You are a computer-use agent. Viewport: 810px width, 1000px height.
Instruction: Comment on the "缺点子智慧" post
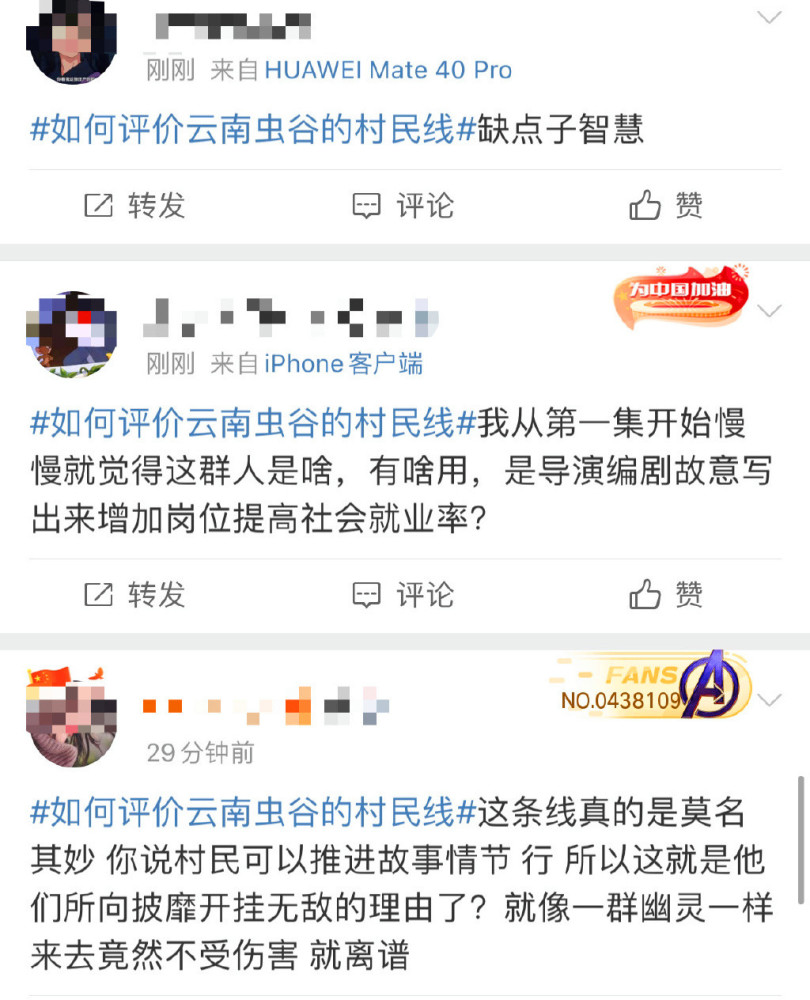point(403,205)
